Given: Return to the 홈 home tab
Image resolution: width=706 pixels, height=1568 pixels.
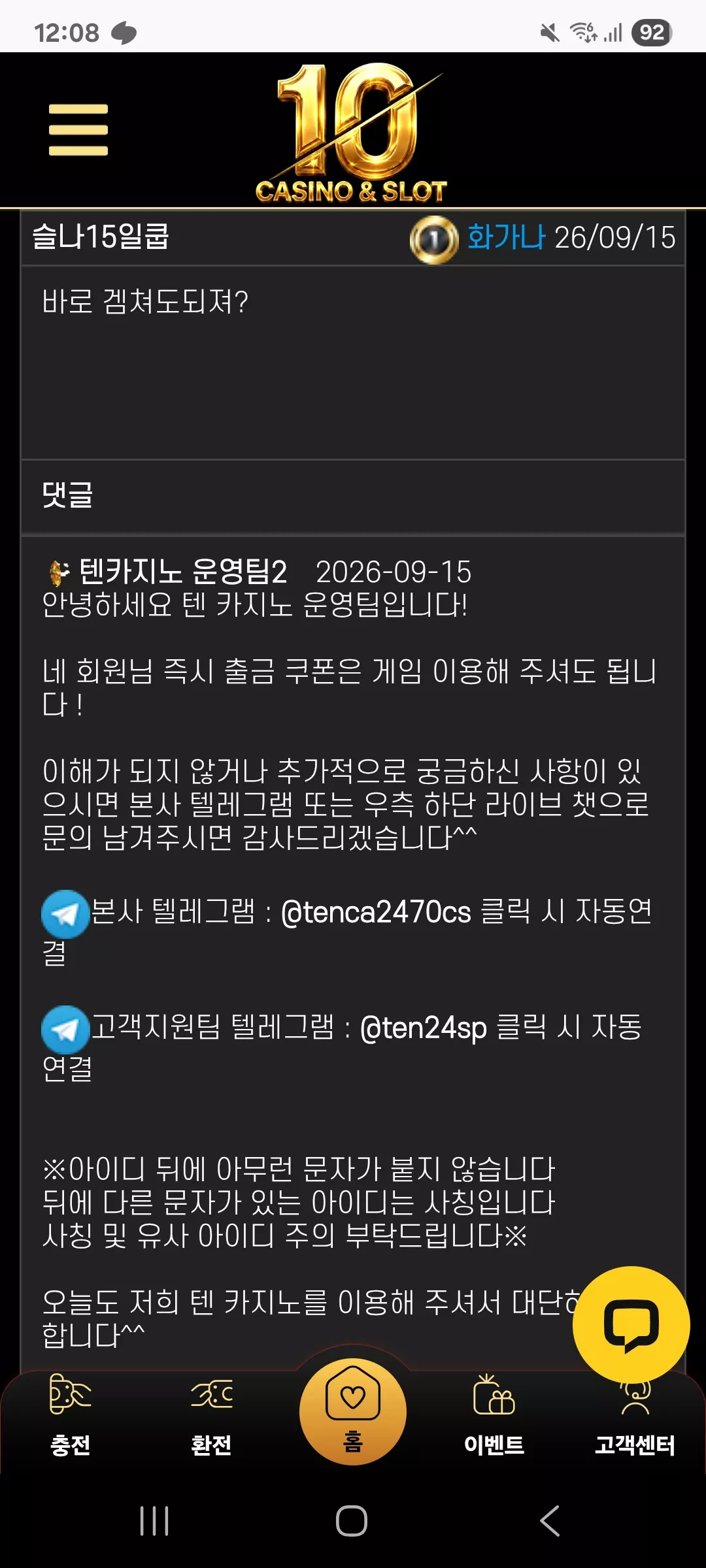Looking at the screenshot, I should (x=353, y=1411).
